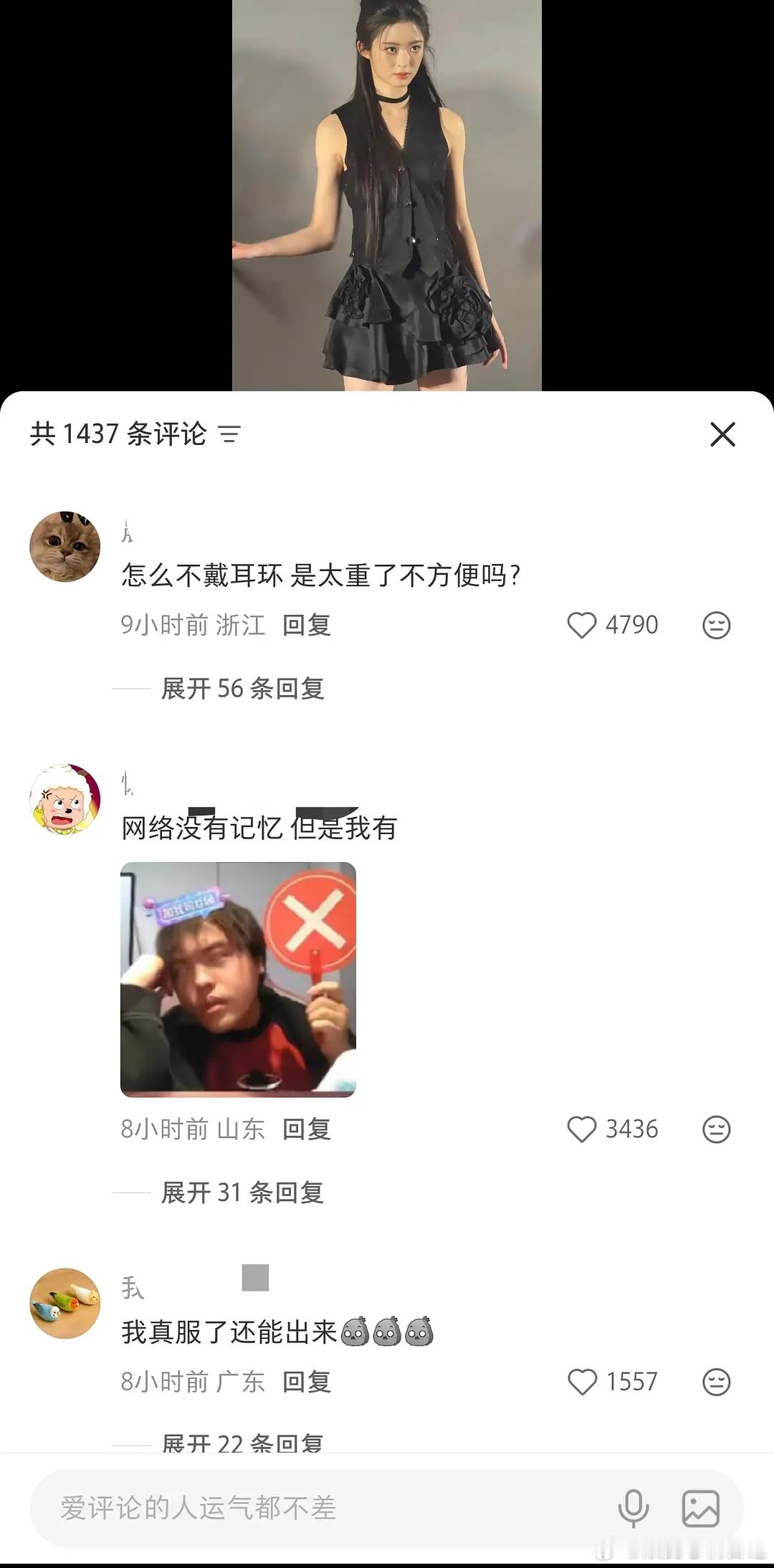Click the emoji reaction icon on the Guangdong comment

[x=716, y=1382]
